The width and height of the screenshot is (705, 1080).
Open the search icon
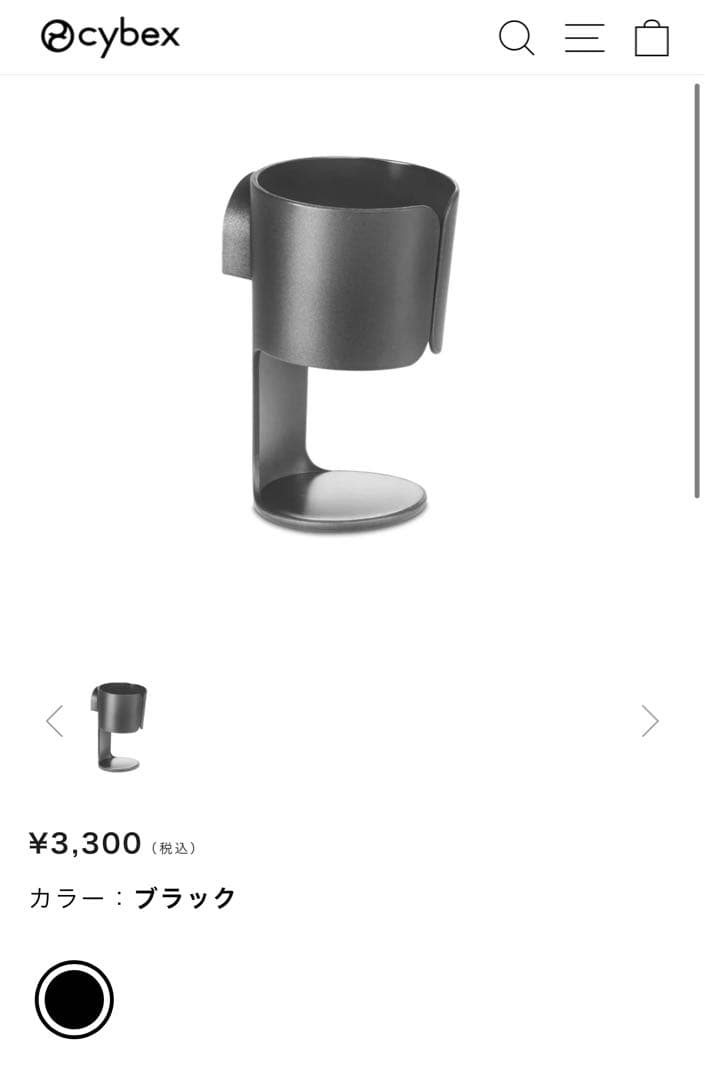(516, 38)
